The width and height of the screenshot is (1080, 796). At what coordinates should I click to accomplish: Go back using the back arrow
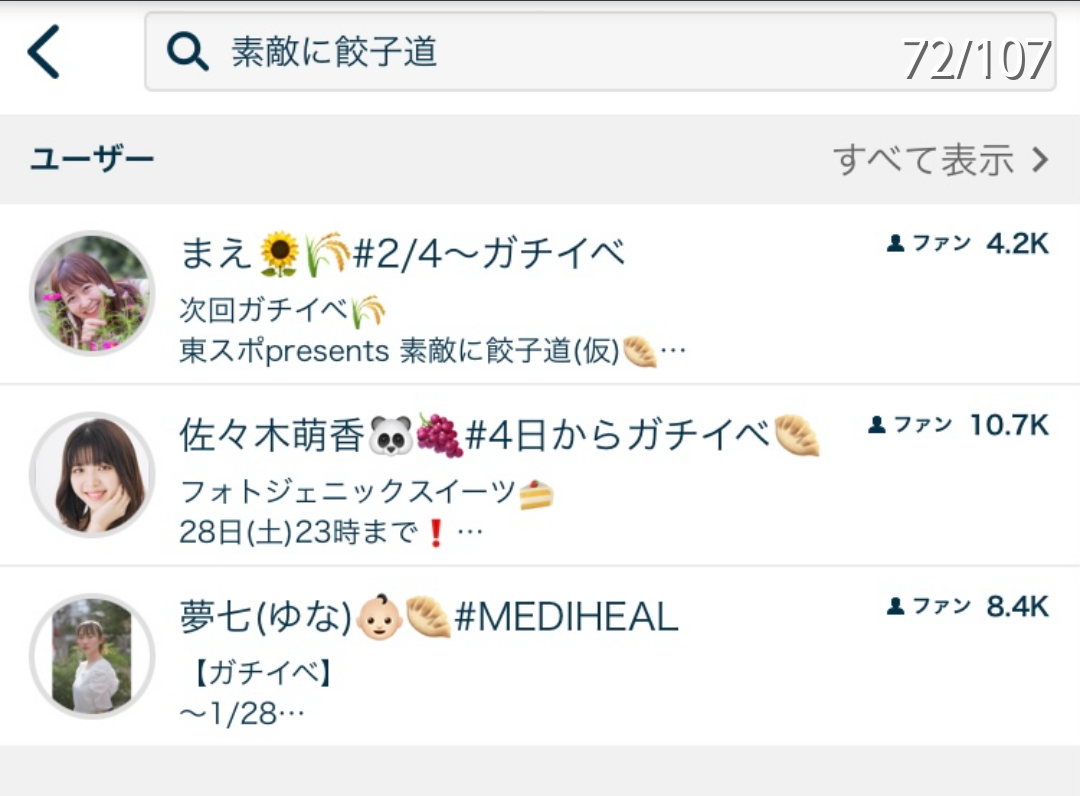click(x=45, y=52)
